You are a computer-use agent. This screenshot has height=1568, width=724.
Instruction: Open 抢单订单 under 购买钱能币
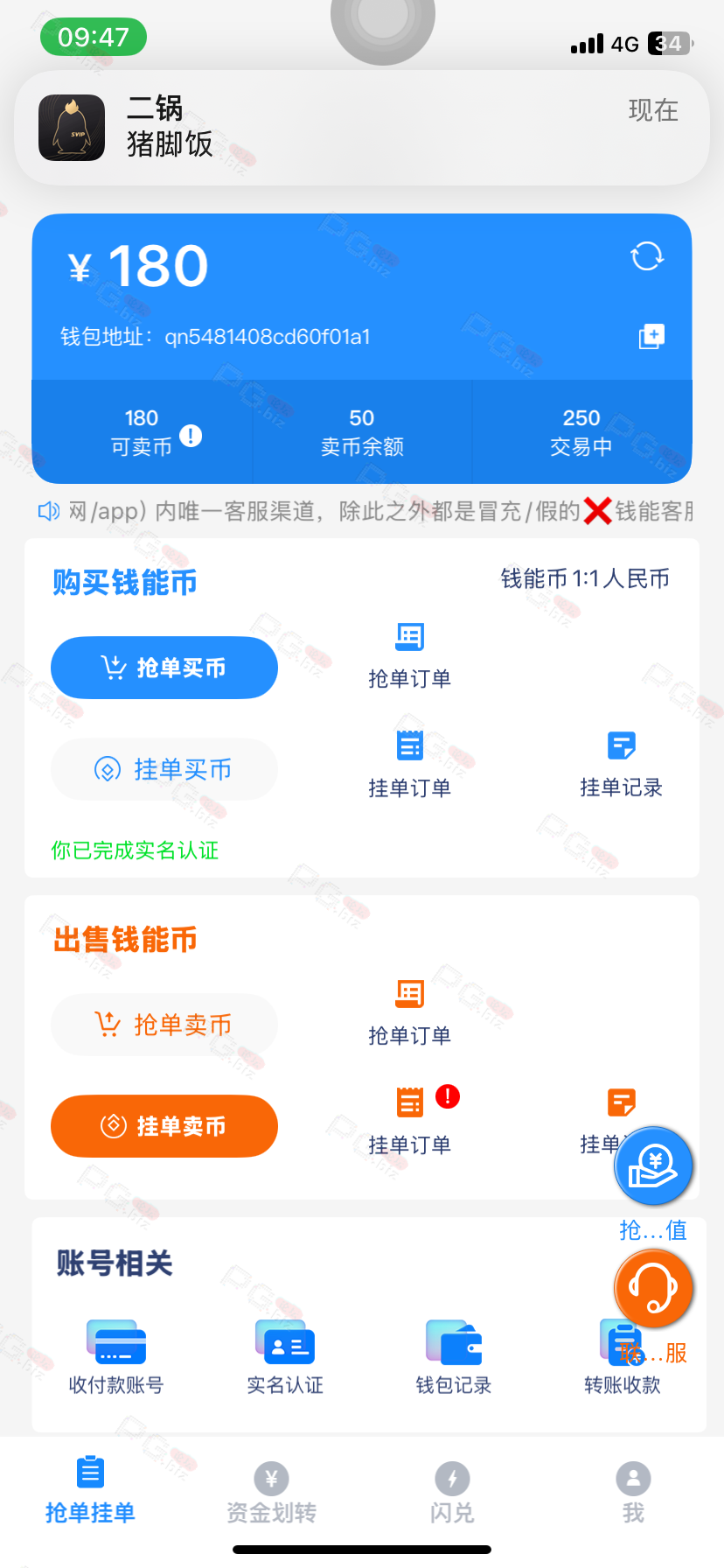point(409,655)
